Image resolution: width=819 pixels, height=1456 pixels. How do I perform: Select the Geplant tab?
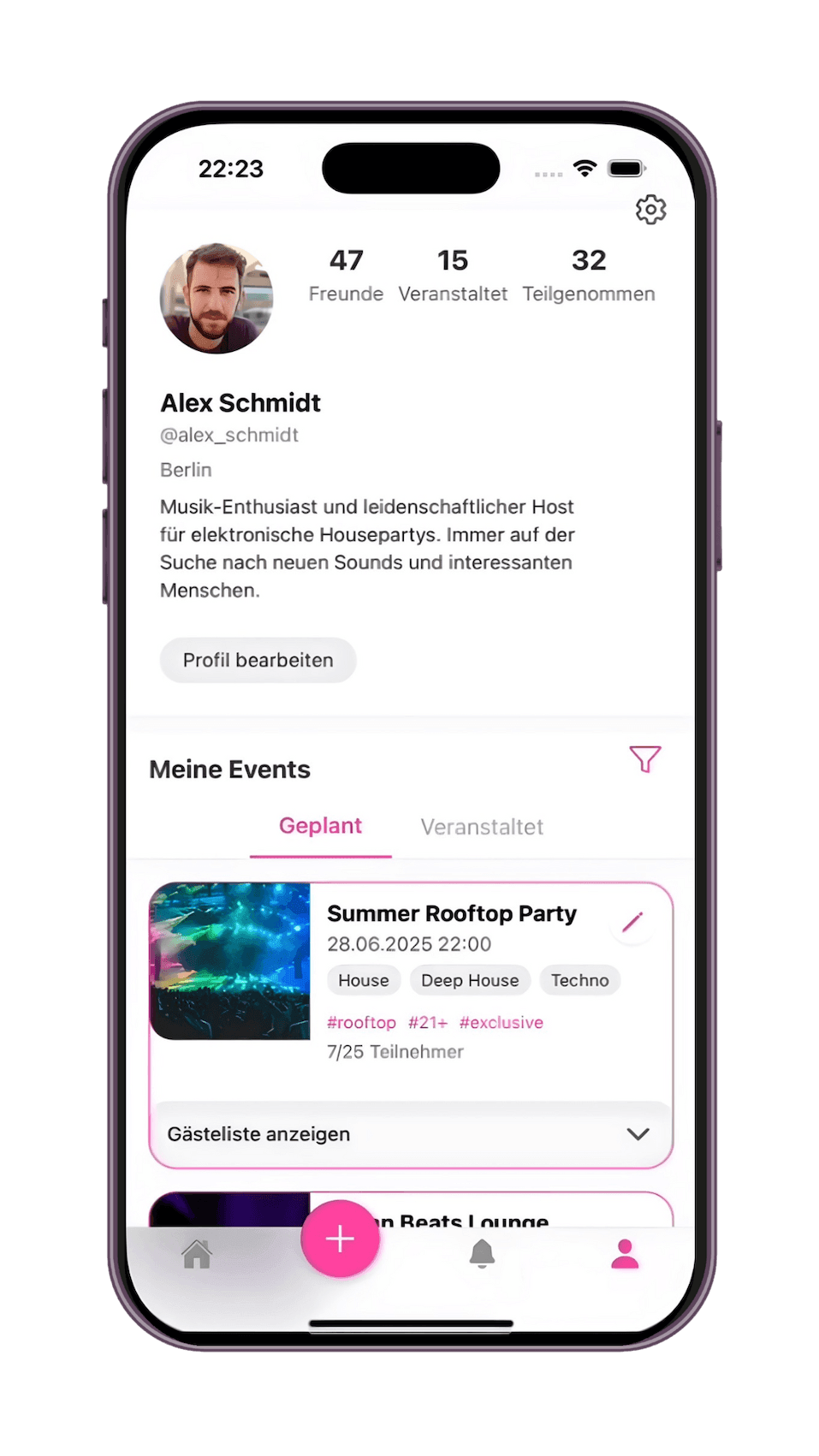[320, 826]
